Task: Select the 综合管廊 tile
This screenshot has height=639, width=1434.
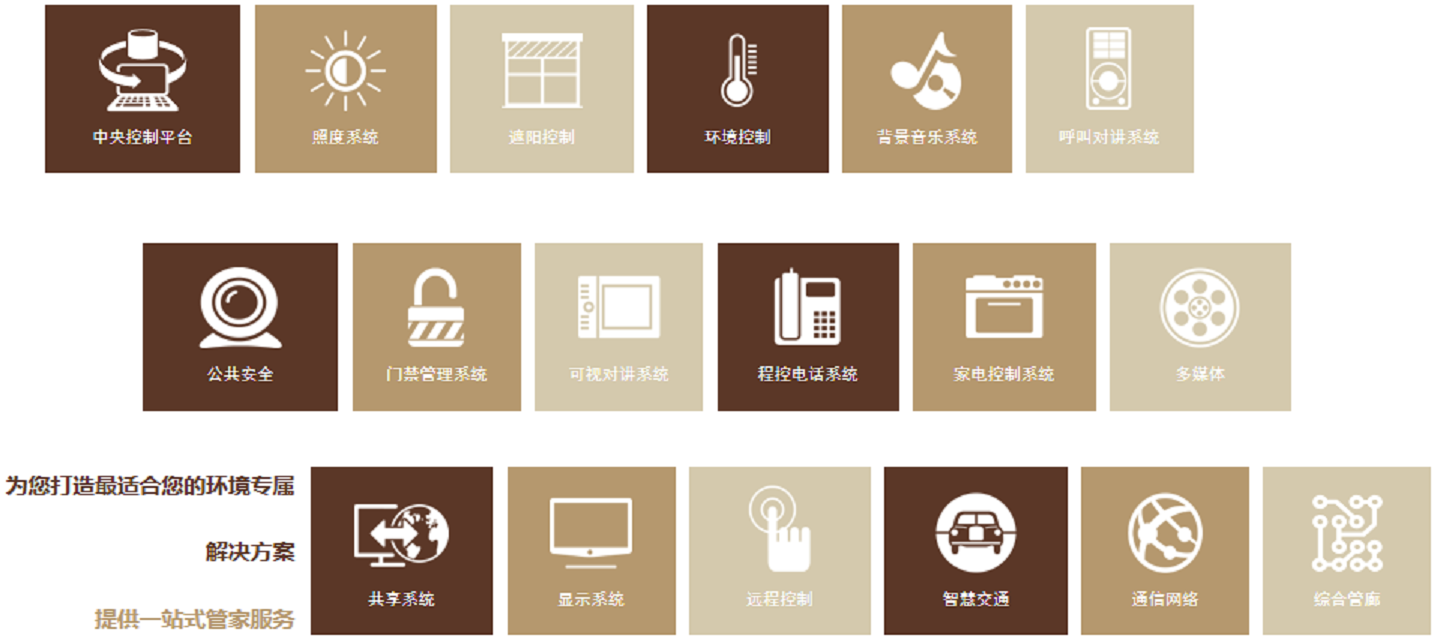Action: pos(1346,550)
